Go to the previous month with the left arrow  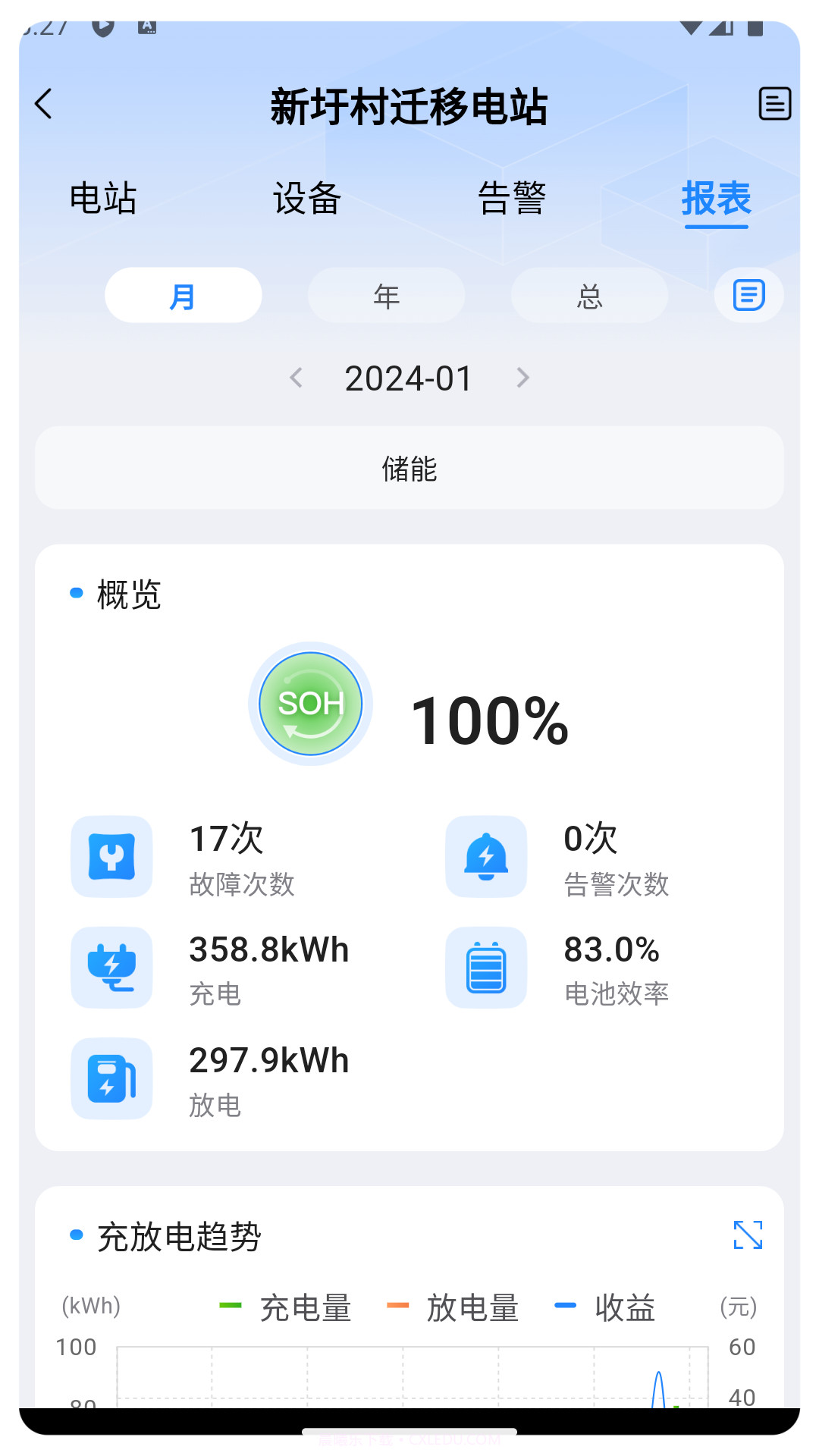(297, 378)
